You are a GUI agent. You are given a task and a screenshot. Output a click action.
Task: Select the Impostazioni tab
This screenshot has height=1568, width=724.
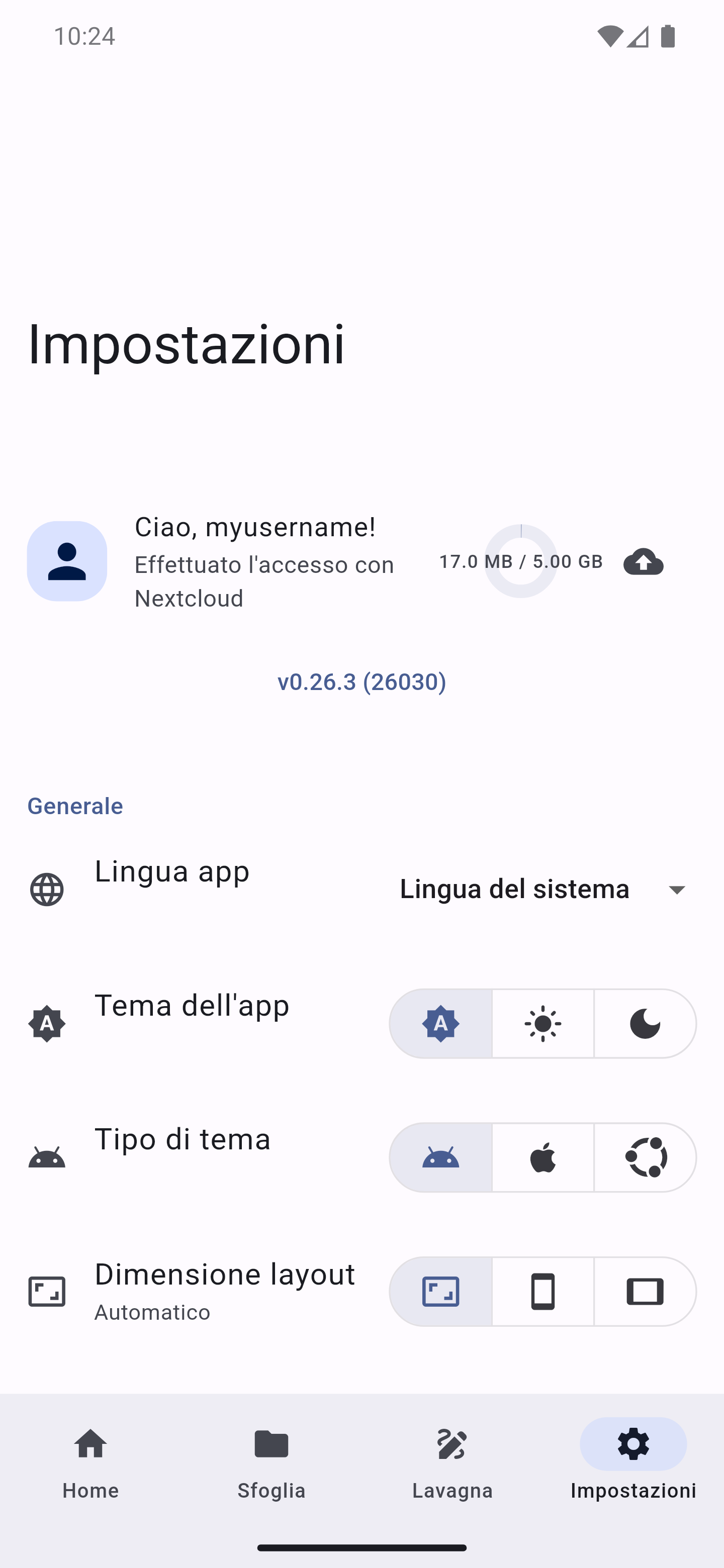[x=633, y=1463]
